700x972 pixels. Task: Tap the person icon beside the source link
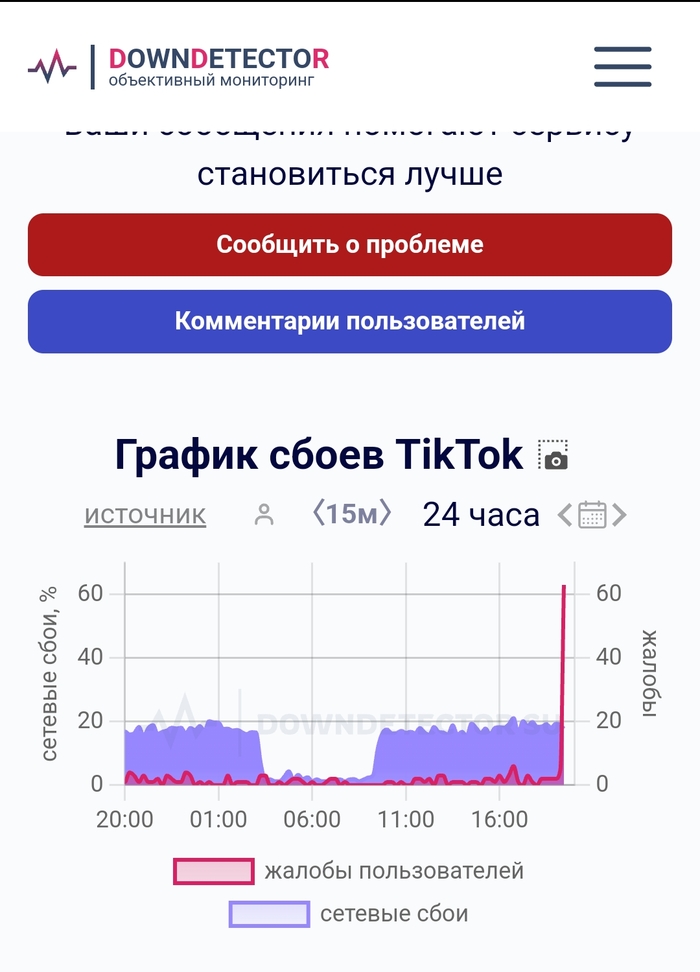pos(264,515)
